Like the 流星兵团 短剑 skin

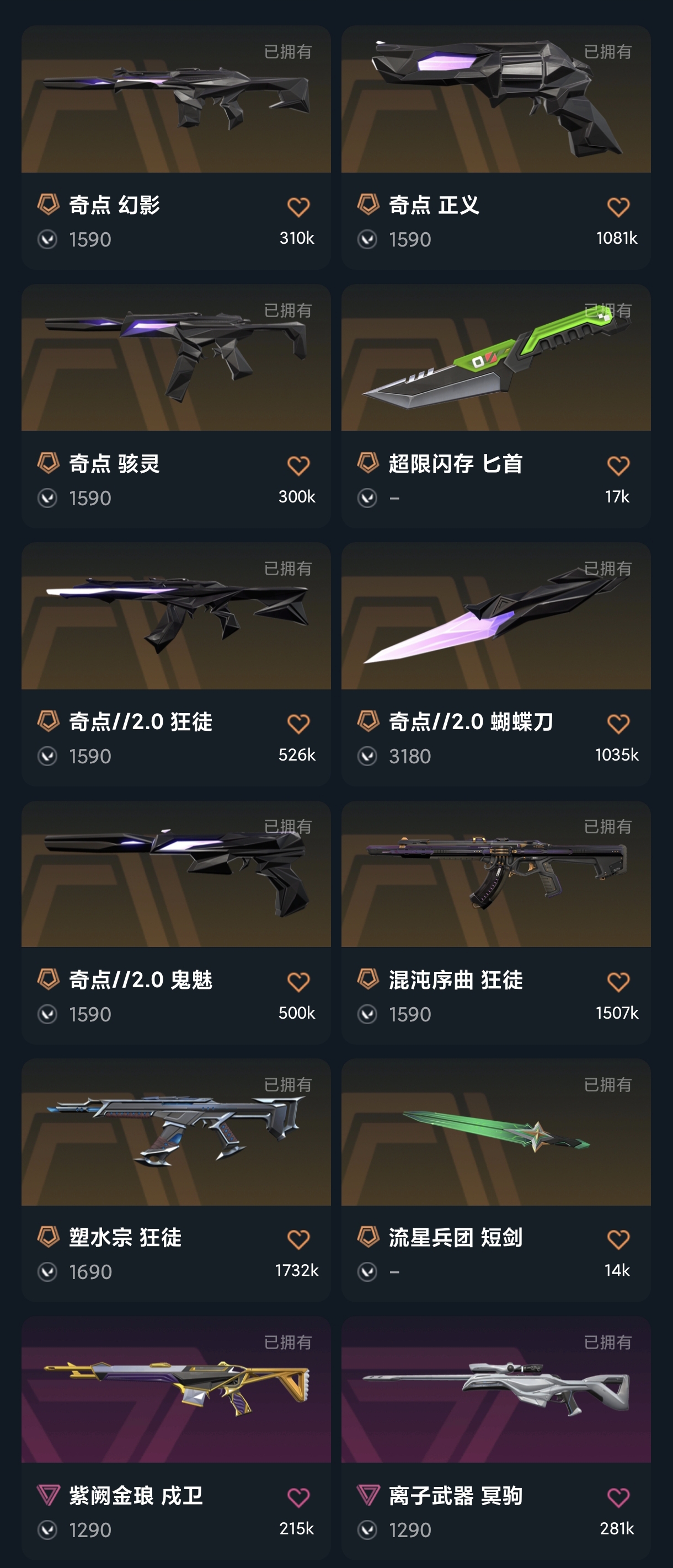coord(618,1240)
